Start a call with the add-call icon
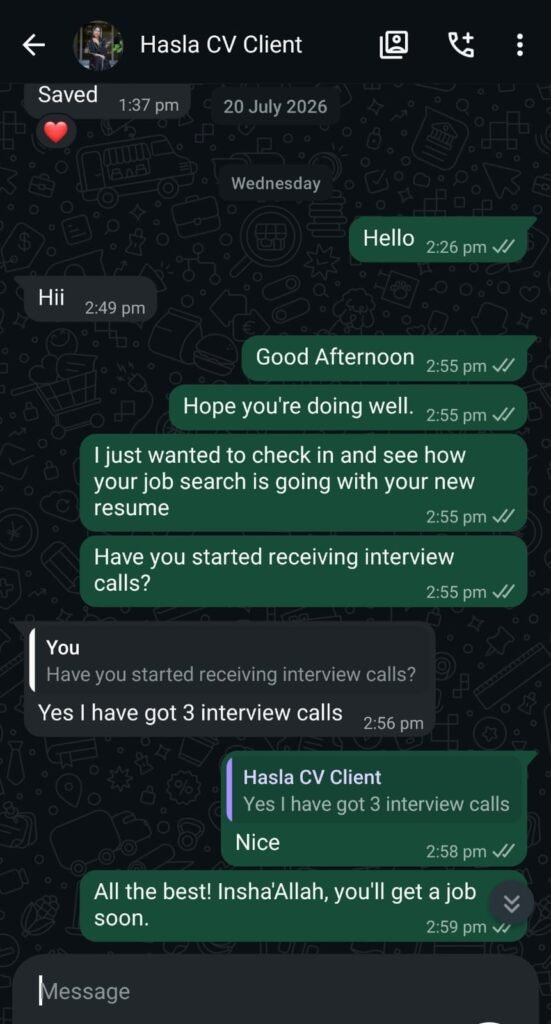The image size is (551, 1024). click(x=461, y=44)
